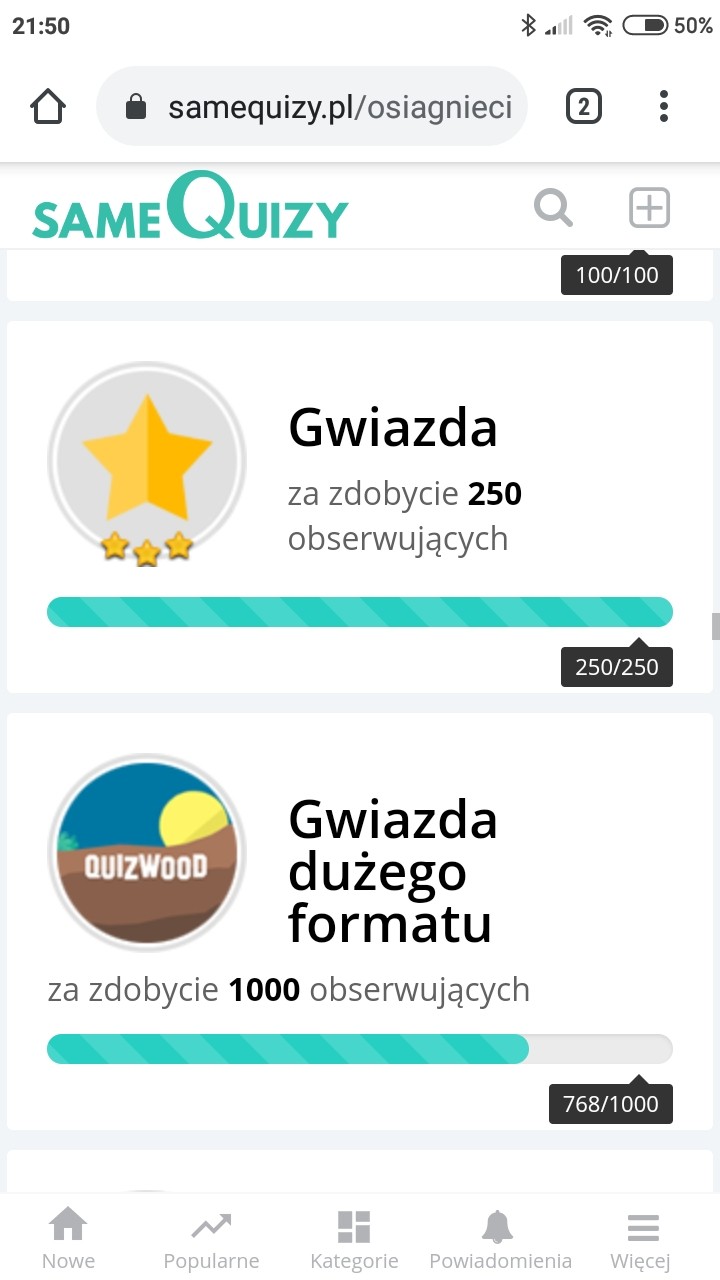Go to the browser home page
This screenshot has height=1280, width=720.
[48, 106]
